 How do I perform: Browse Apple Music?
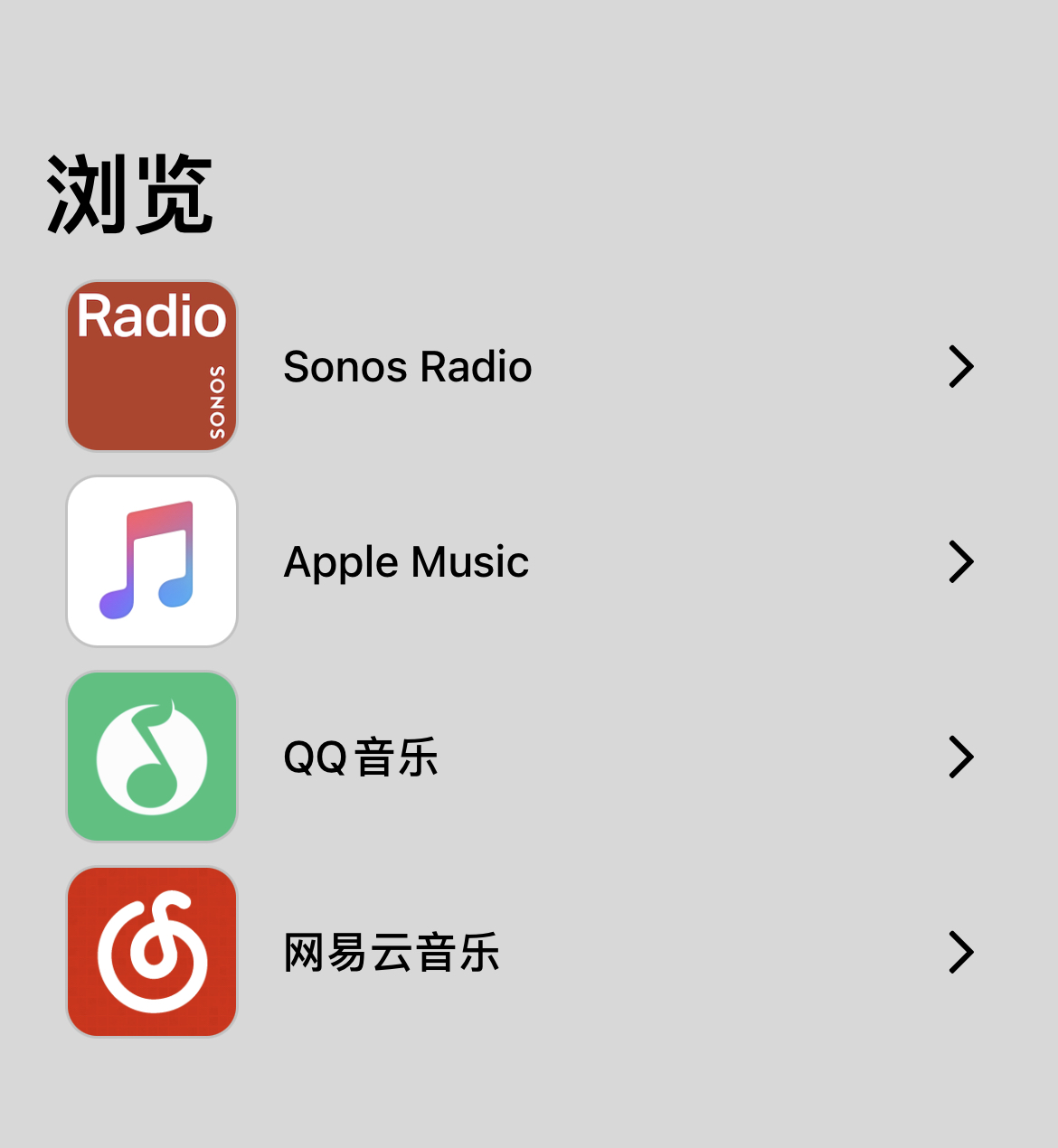(406, 561)
